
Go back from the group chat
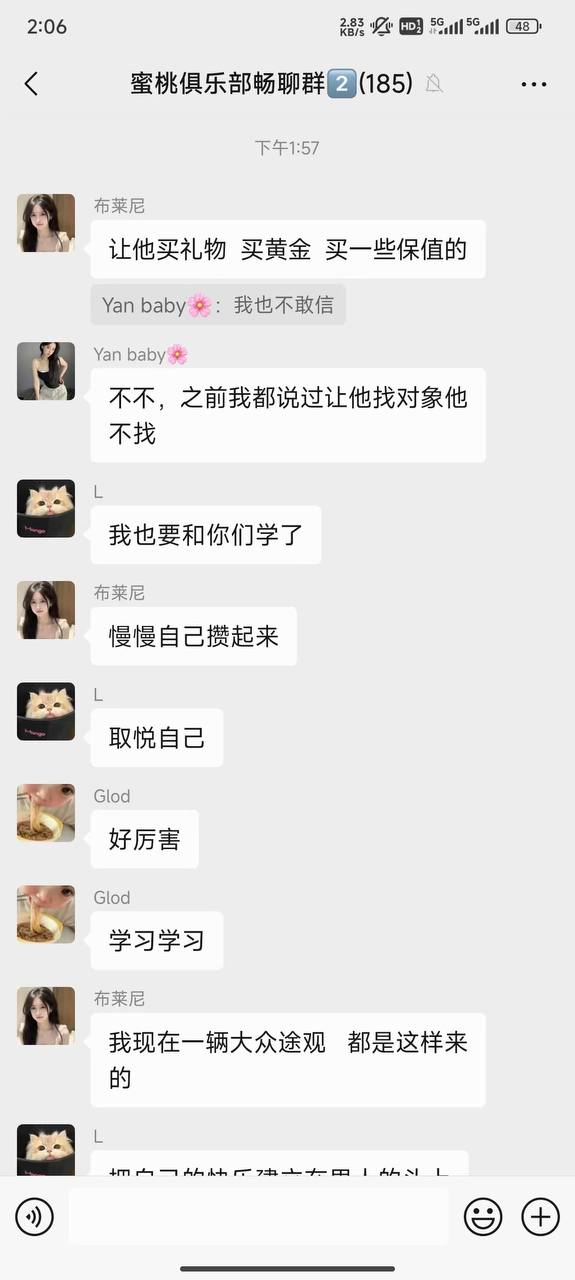(x=31, y=84)
